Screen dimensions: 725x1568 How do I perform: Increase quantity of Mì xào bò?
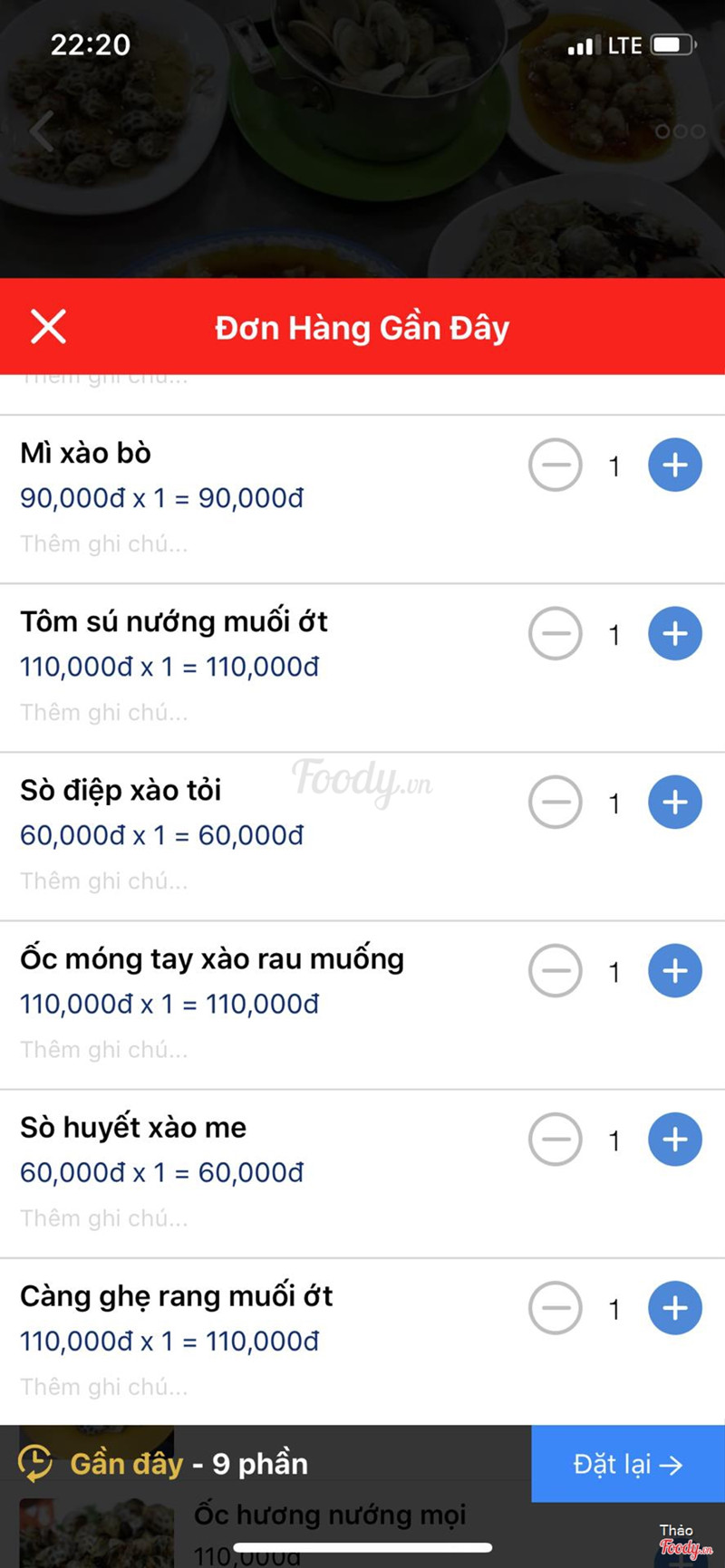(x=674, y=465)
